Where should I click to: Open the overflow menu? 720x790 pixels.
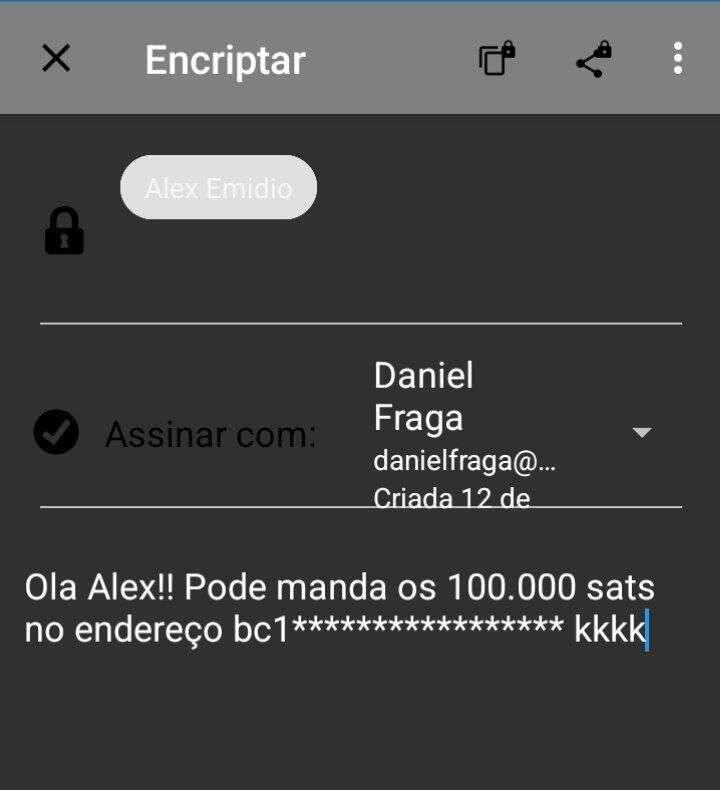(678, 59)
